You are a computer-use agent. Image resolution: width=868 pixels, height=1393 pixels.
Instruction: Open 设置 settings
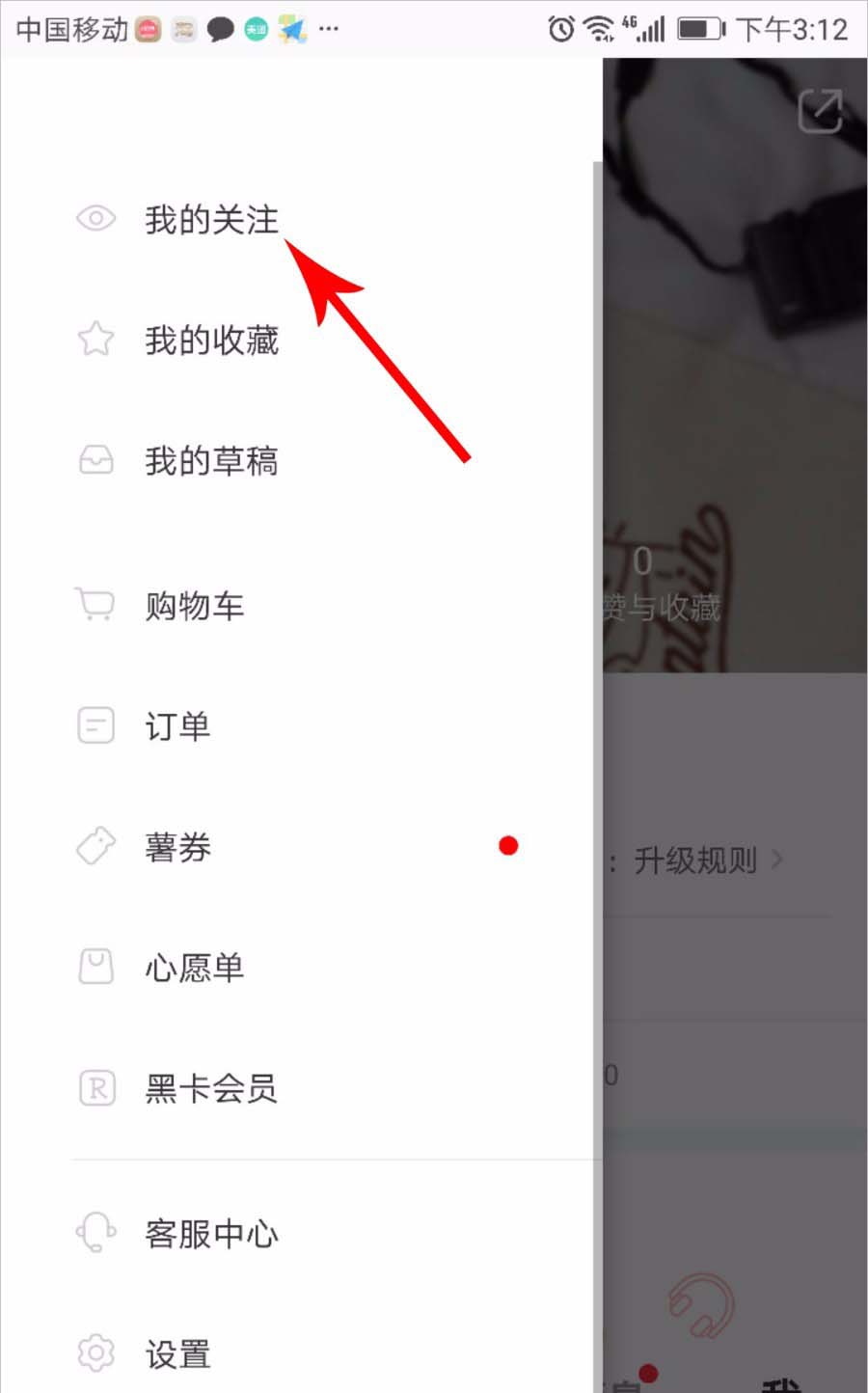[177, 1353]
